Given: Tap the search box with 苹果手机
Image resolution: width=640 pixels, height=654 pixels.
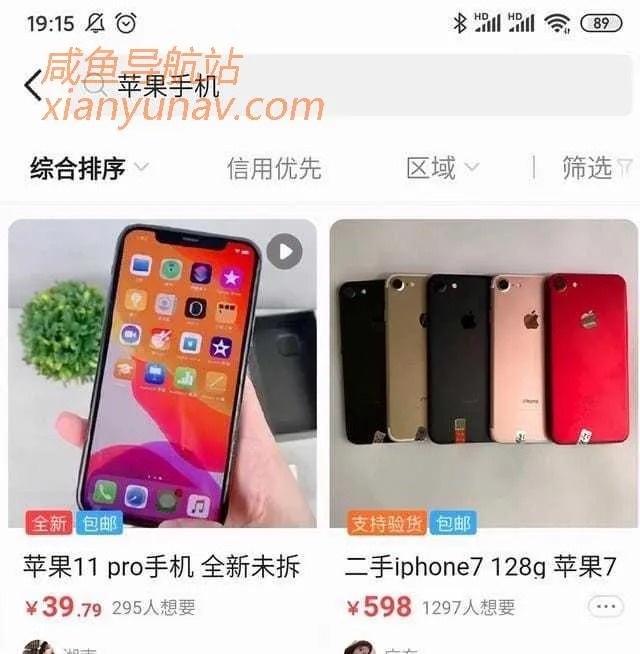Looking at the screenshot, I should (x=340, y=85).
